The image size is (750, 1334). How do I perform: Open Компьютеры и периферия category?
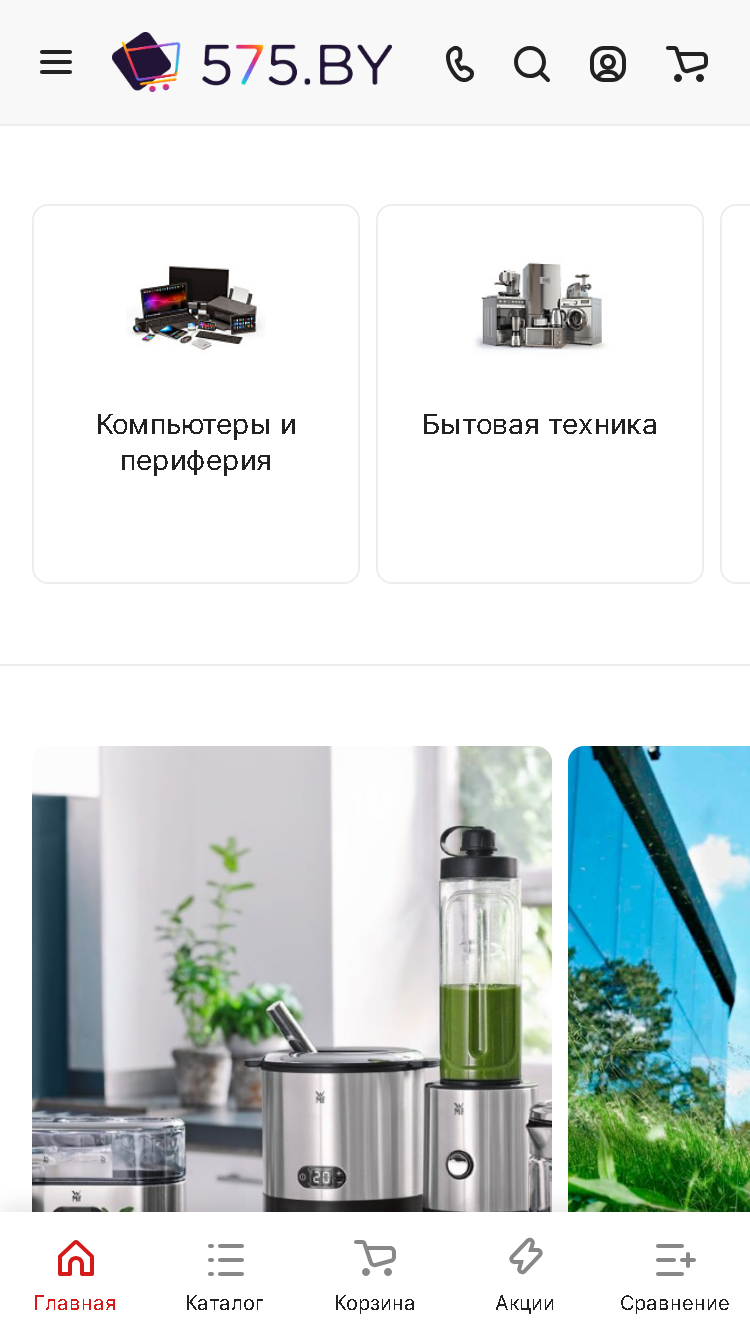196,394
